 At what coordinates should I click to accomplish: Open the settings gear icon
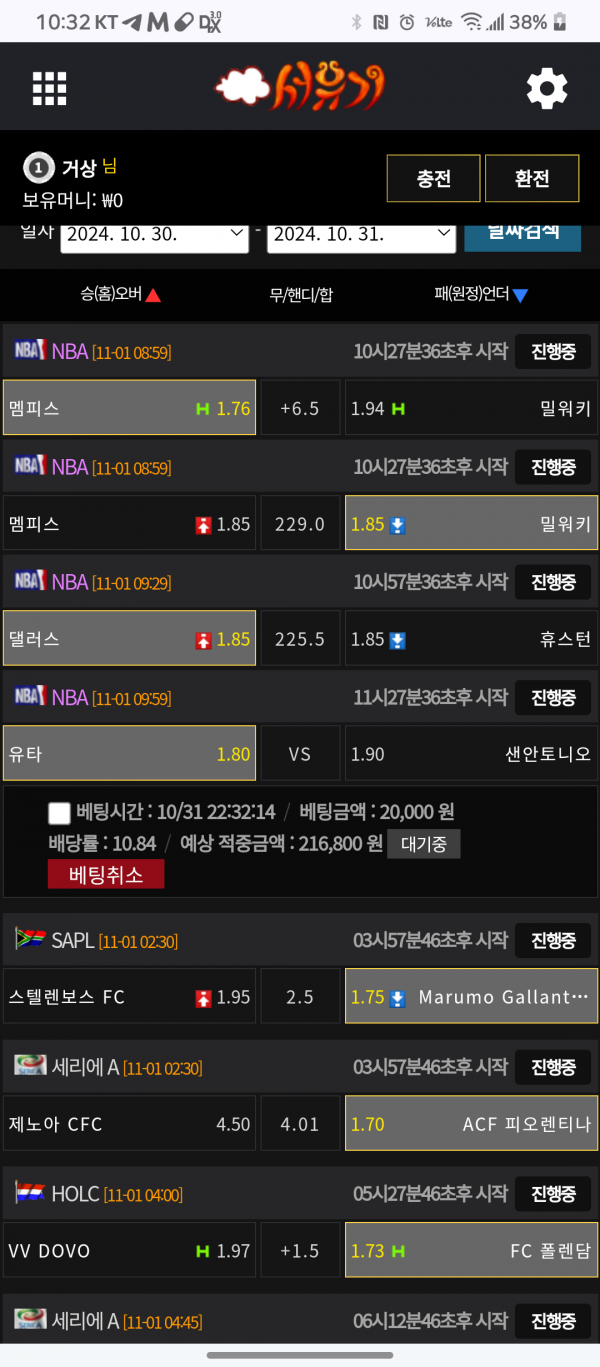546,89
